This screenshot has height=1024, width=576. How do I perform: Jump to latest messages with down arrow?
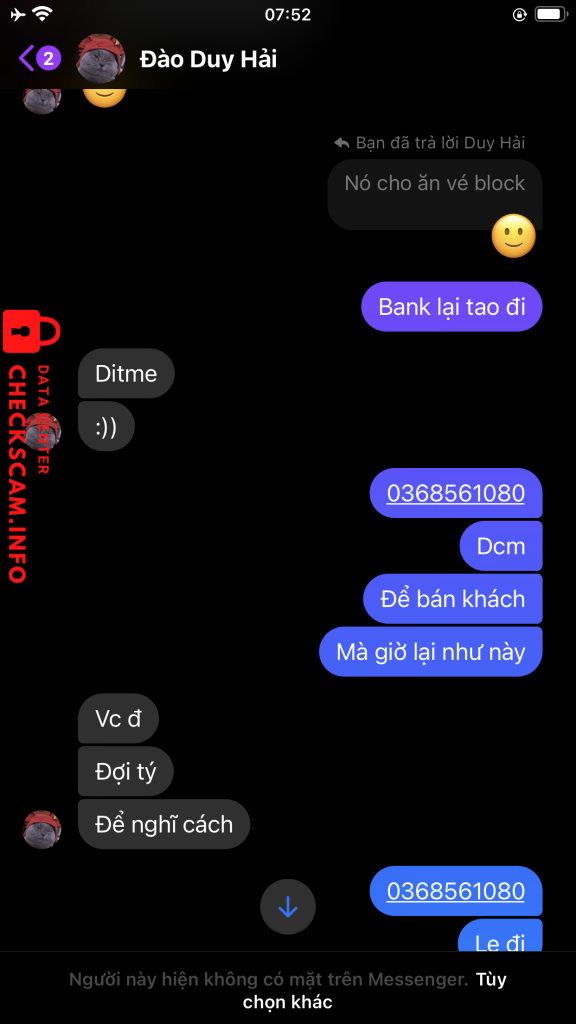click(x=288, y=906)
